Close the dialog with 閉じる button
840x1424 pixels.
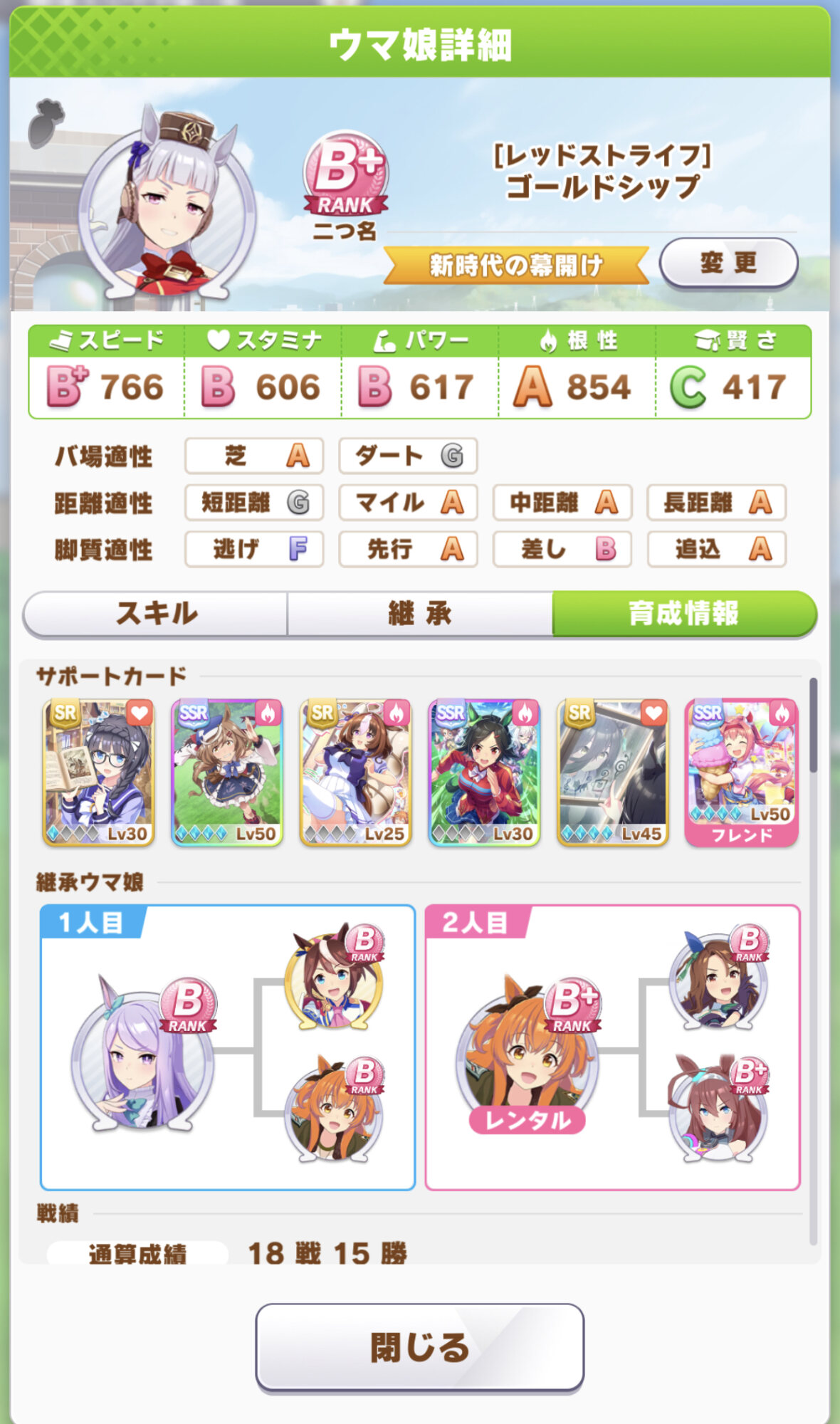coord(420,1346)
